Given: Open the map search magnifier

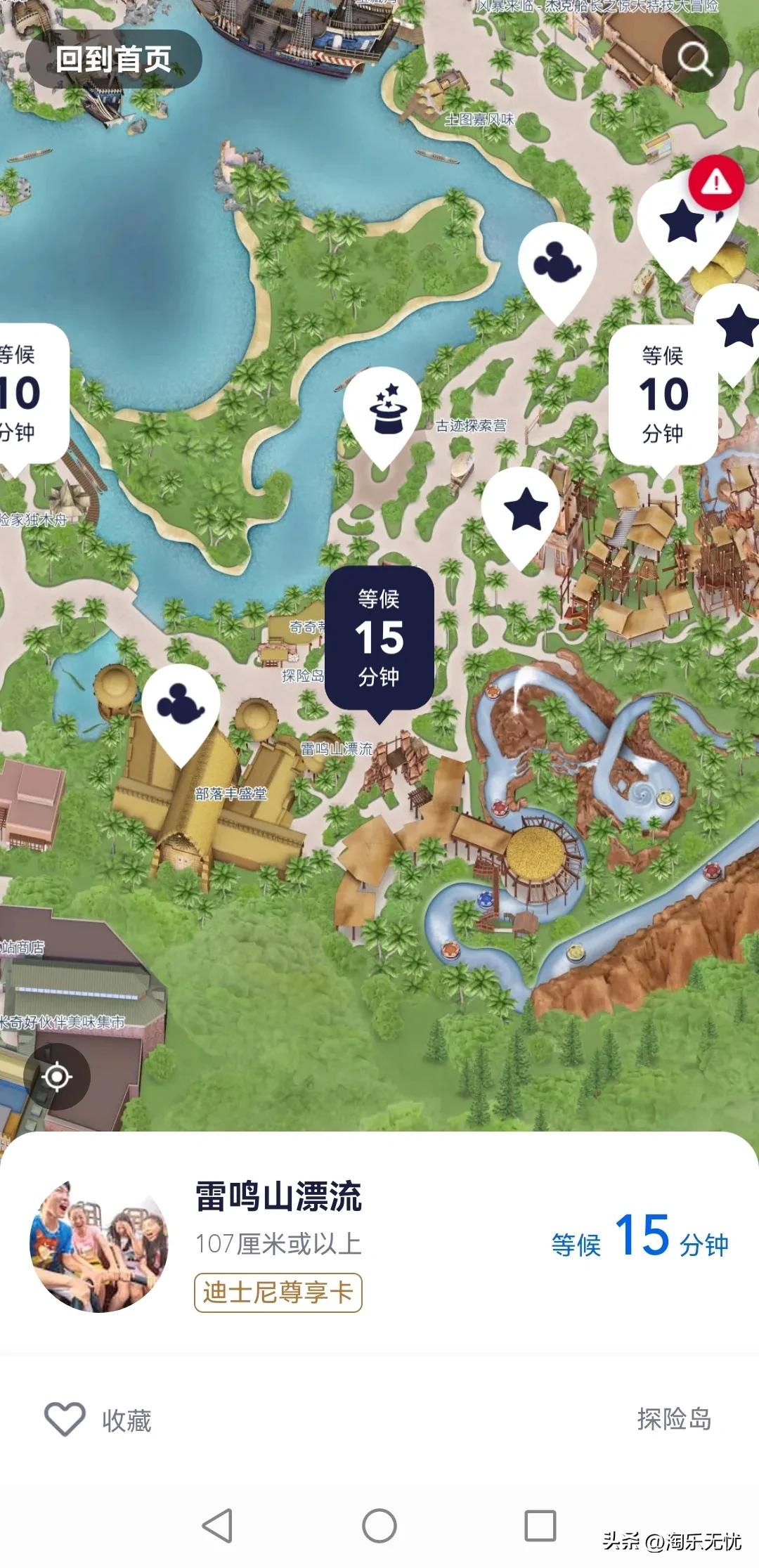Looking at the screenshot, I should coord(695,59).
